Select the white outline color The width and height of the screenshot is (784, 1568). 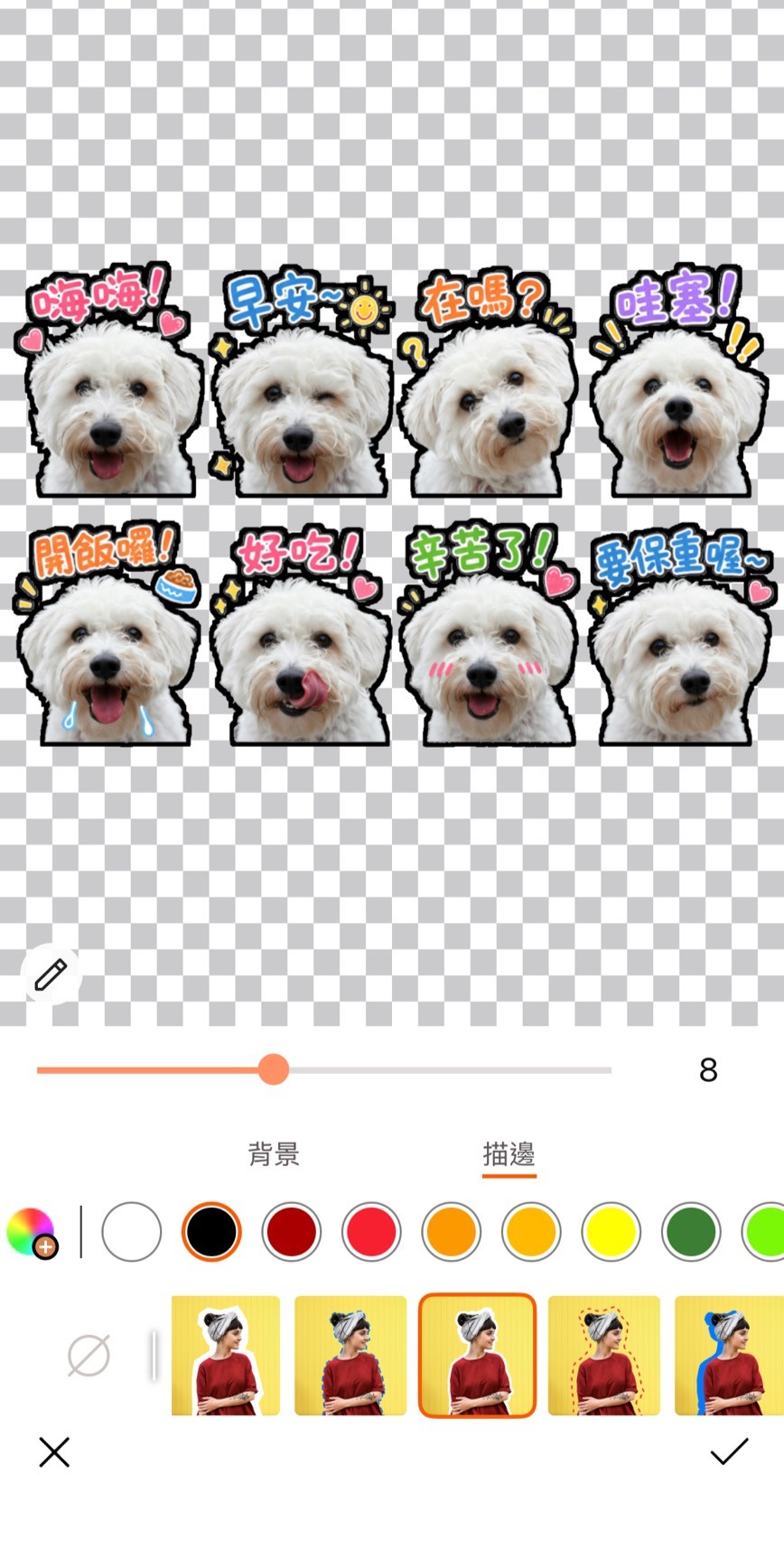131,1231
